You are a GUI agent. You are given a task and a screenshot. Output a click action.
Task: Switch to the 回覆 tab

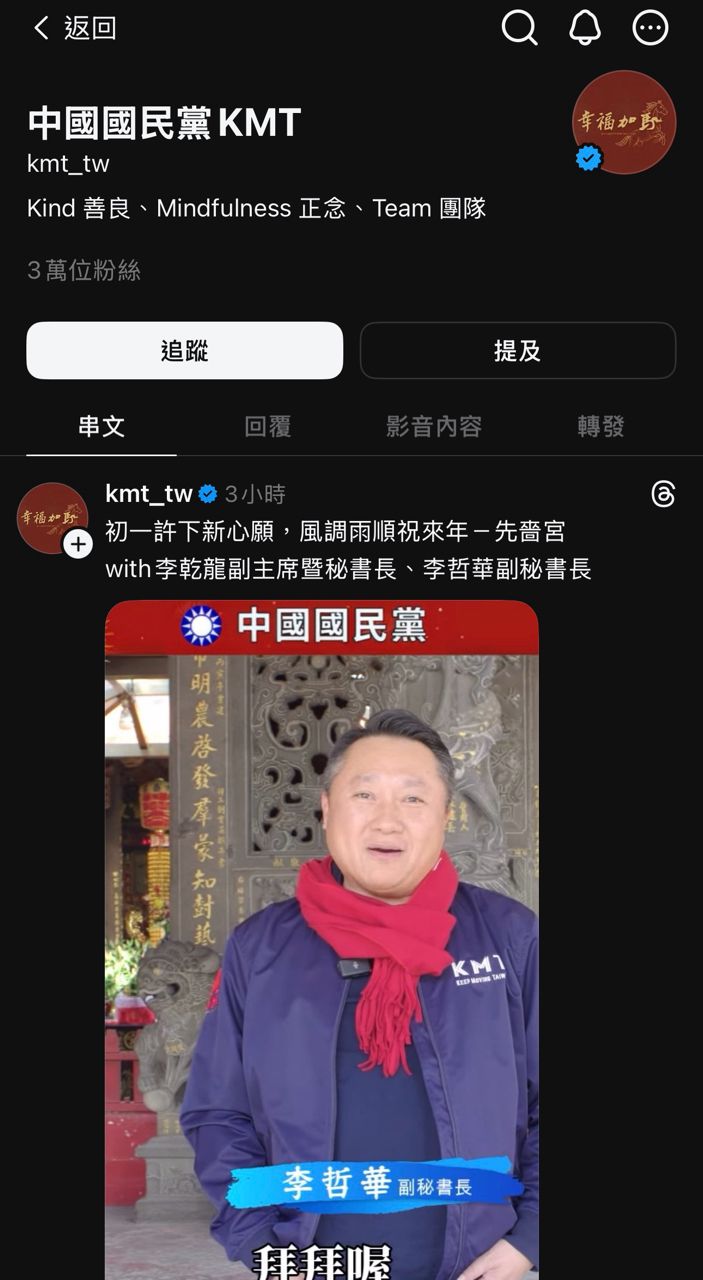click(267, 426)
